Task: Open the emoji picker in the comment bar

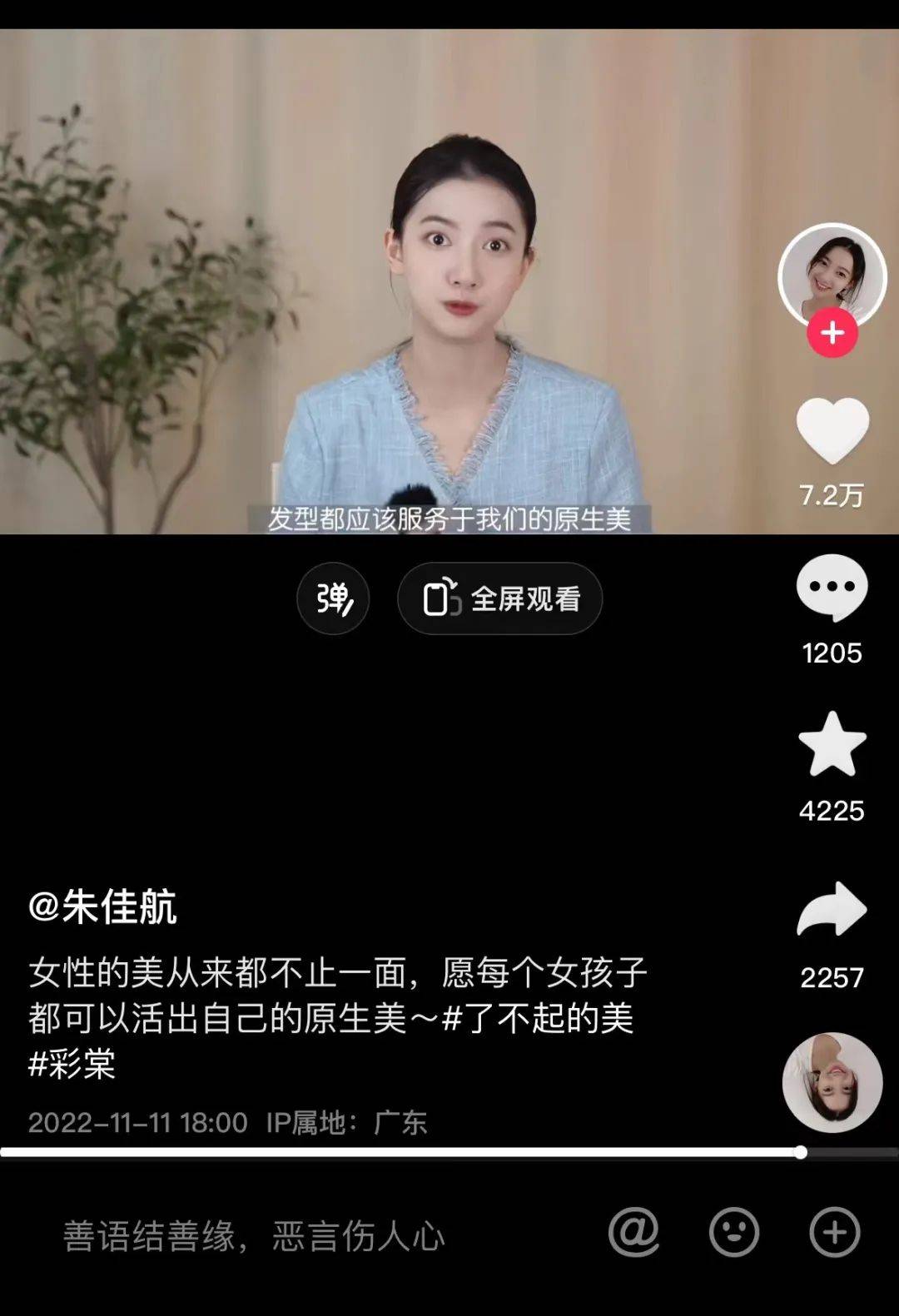Action: (x=733, y=1232)
